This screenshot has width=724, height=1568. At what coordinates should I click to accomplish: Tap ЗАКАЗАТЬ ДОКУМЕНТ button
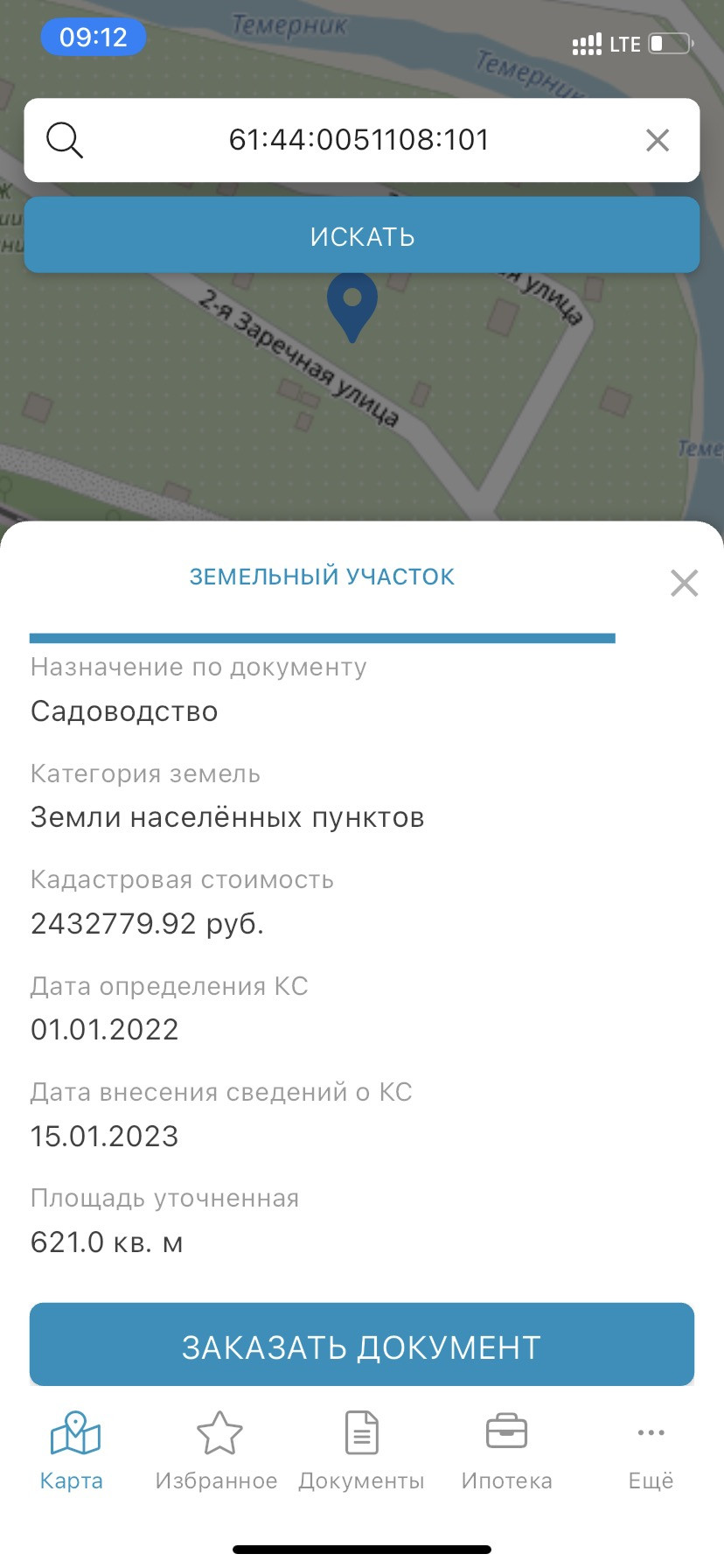(362, 1345)
